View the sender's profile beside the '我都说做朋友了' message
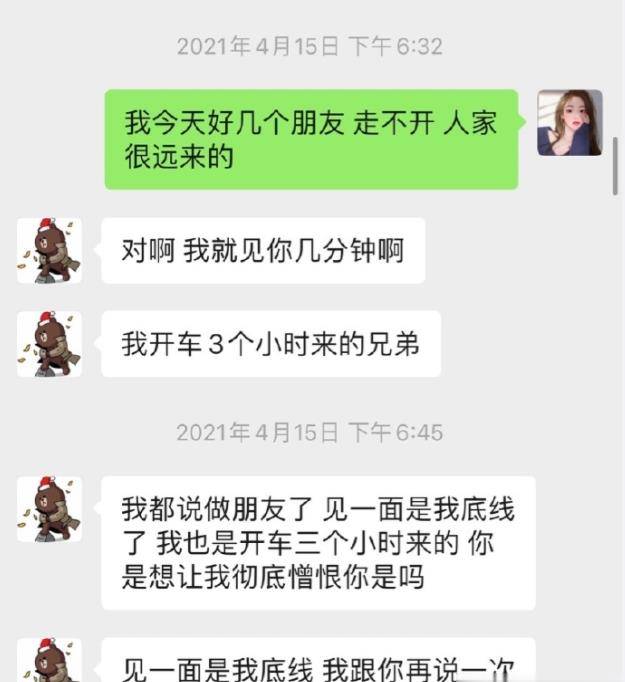 tap(50, 509)
